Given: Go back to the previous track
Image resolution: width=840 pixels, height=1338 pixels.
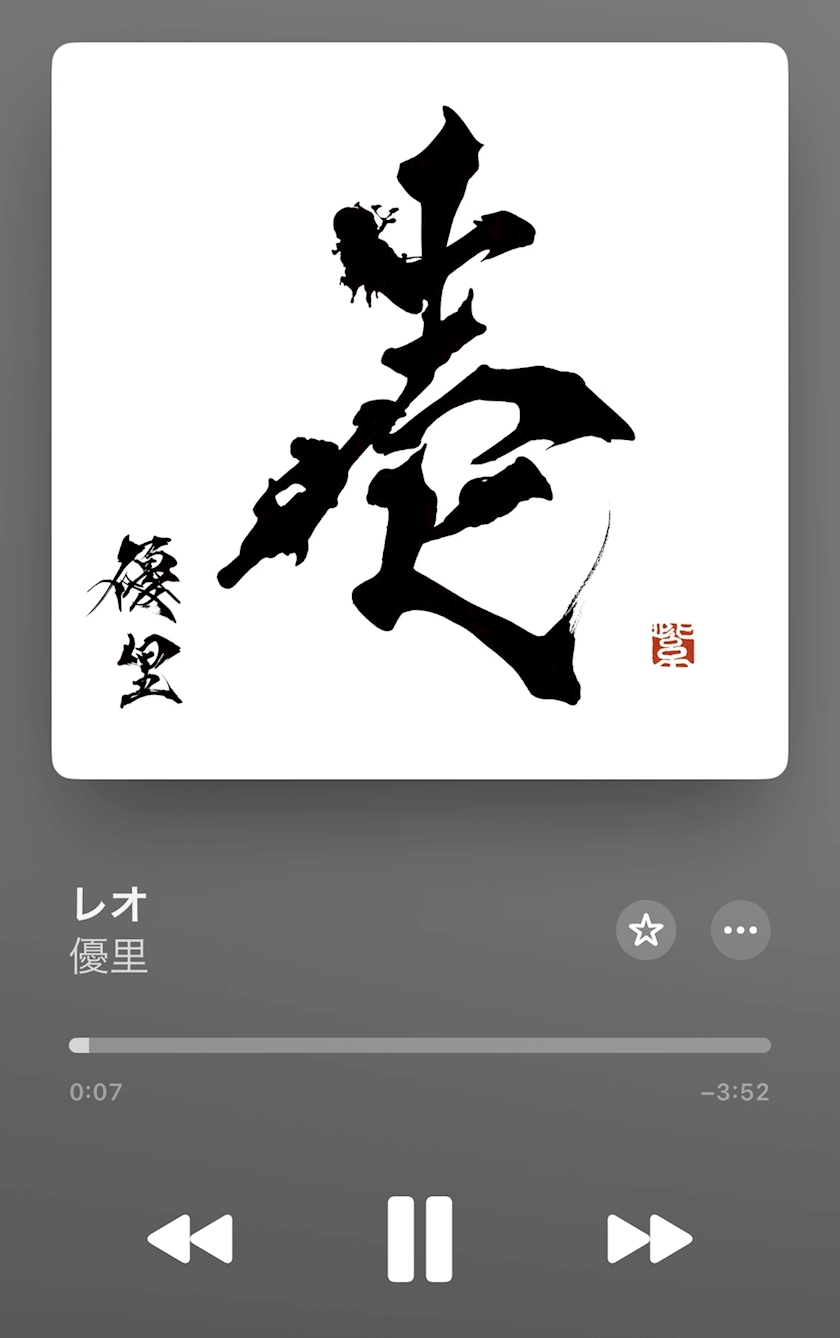Looking at the screenshot, I should tap(190, 1239).
